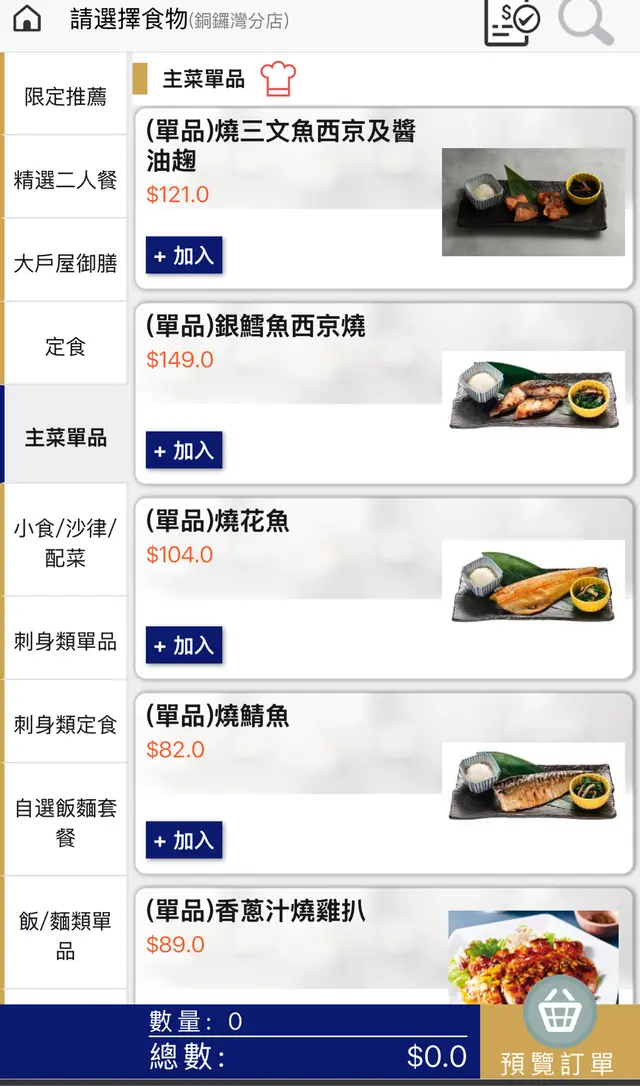Open the search magnifier

tap(585, 20)
